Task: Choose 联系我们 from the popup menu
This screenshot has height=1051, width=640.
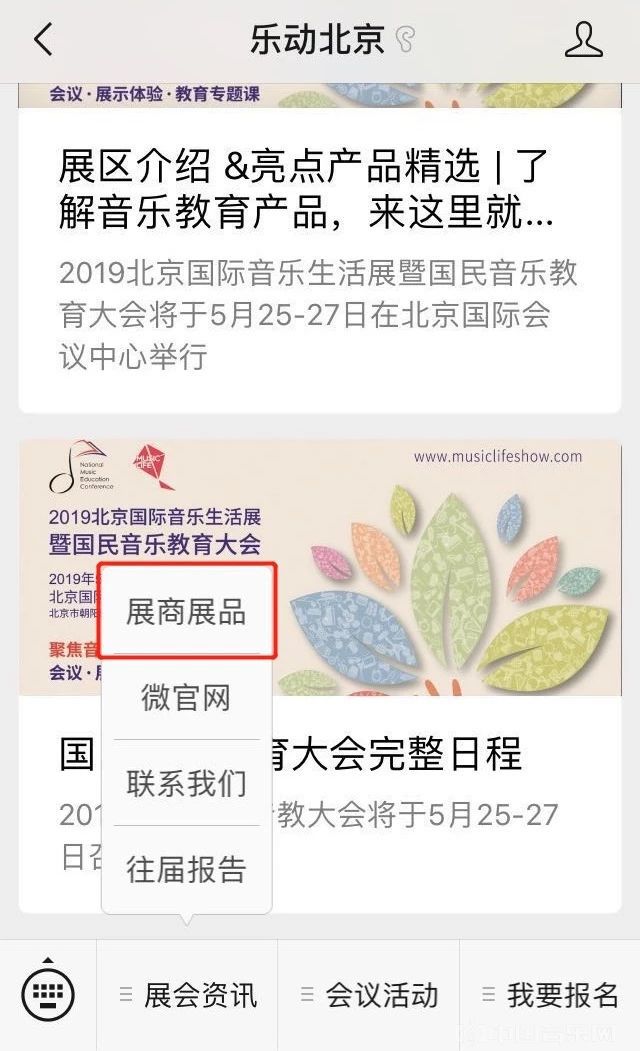Action: coord(186,783)
